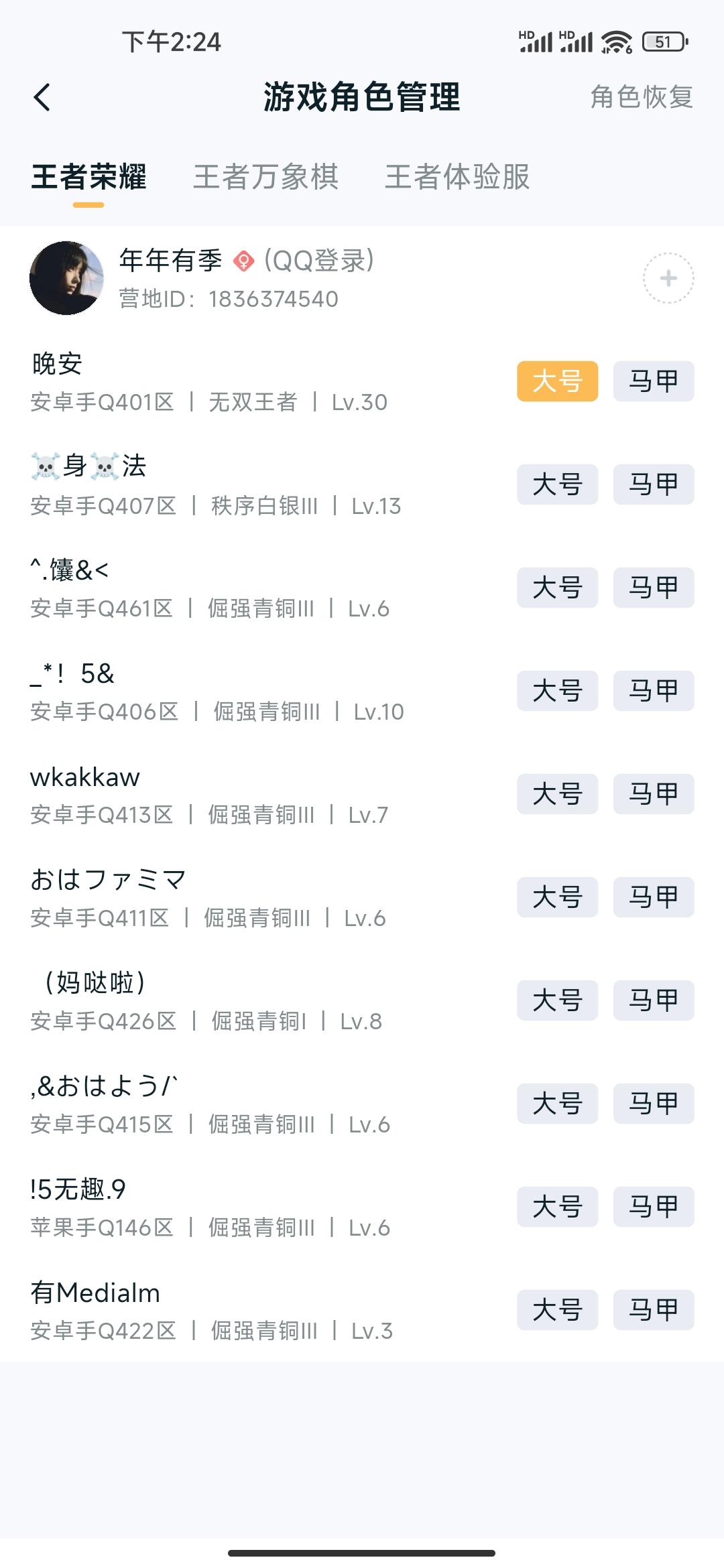724x1568 pixels.
Task: Mark !5无趣.9 as 马甲
Action: click(653, 1205)
